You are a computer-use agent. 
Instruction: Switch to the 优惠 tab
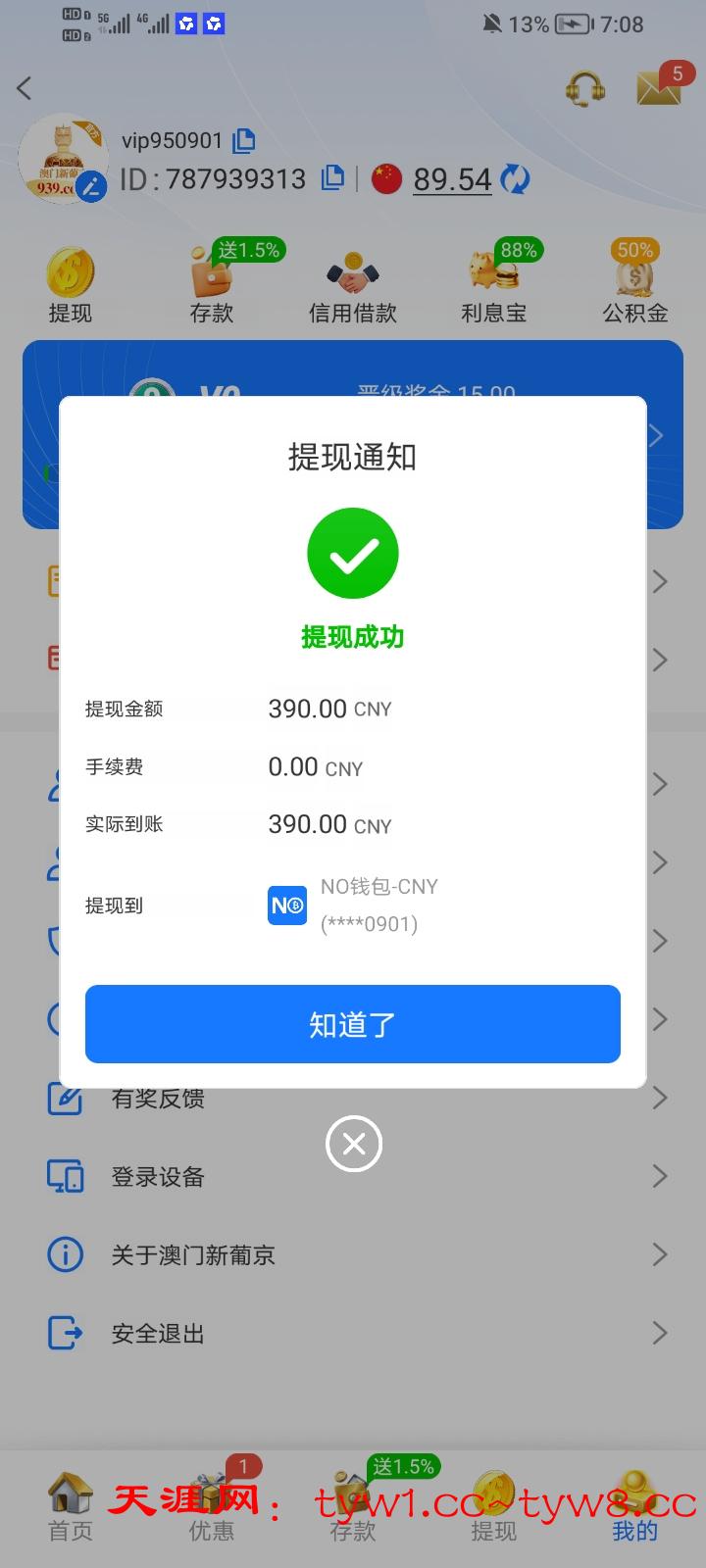pyautogui.click(x=212, y=1509)
